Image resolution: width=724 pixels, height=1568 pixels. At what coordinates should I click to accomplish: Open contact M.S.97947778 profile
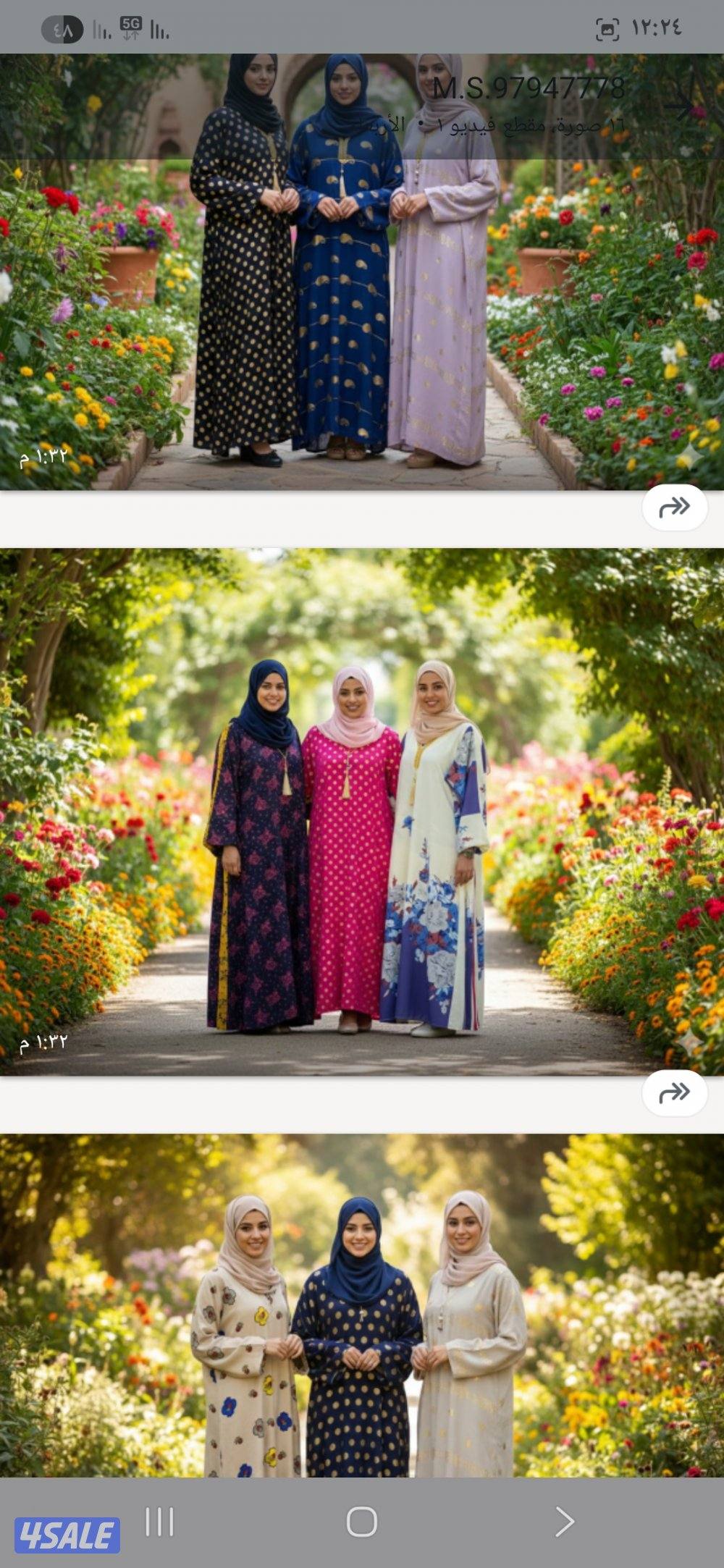pos(531,90)
